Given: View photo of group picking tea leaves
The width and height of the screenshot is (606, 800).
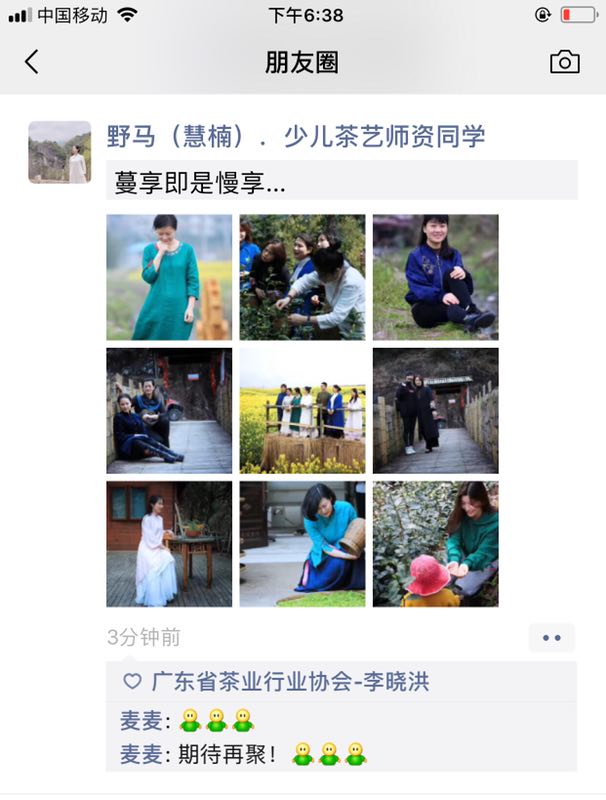Looking at the screenshot, I should point(302,277).
